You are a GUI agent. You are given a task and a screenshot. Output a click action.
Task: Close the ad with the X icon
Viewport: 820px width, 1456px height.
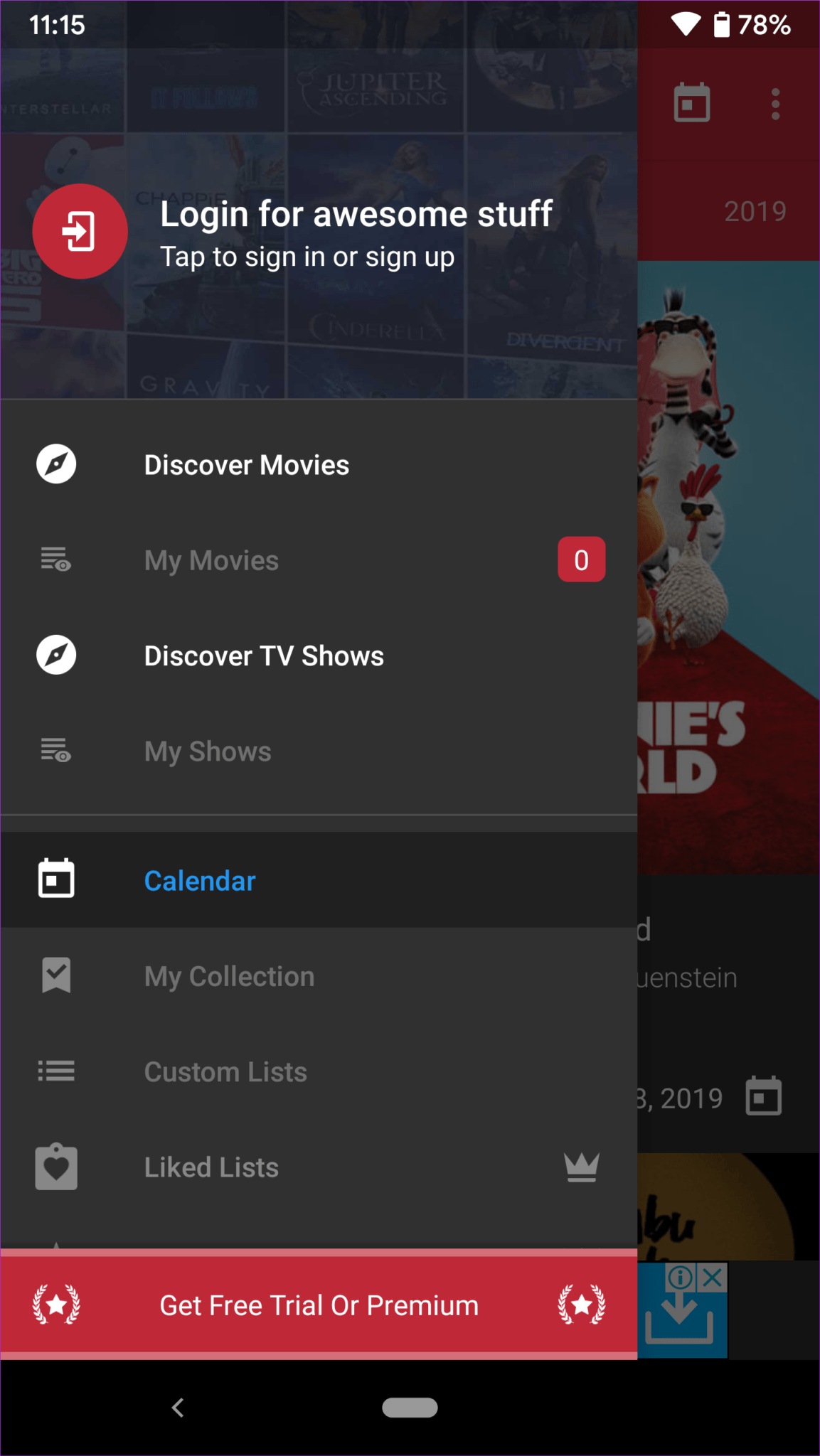click(x=713, y=1278)
